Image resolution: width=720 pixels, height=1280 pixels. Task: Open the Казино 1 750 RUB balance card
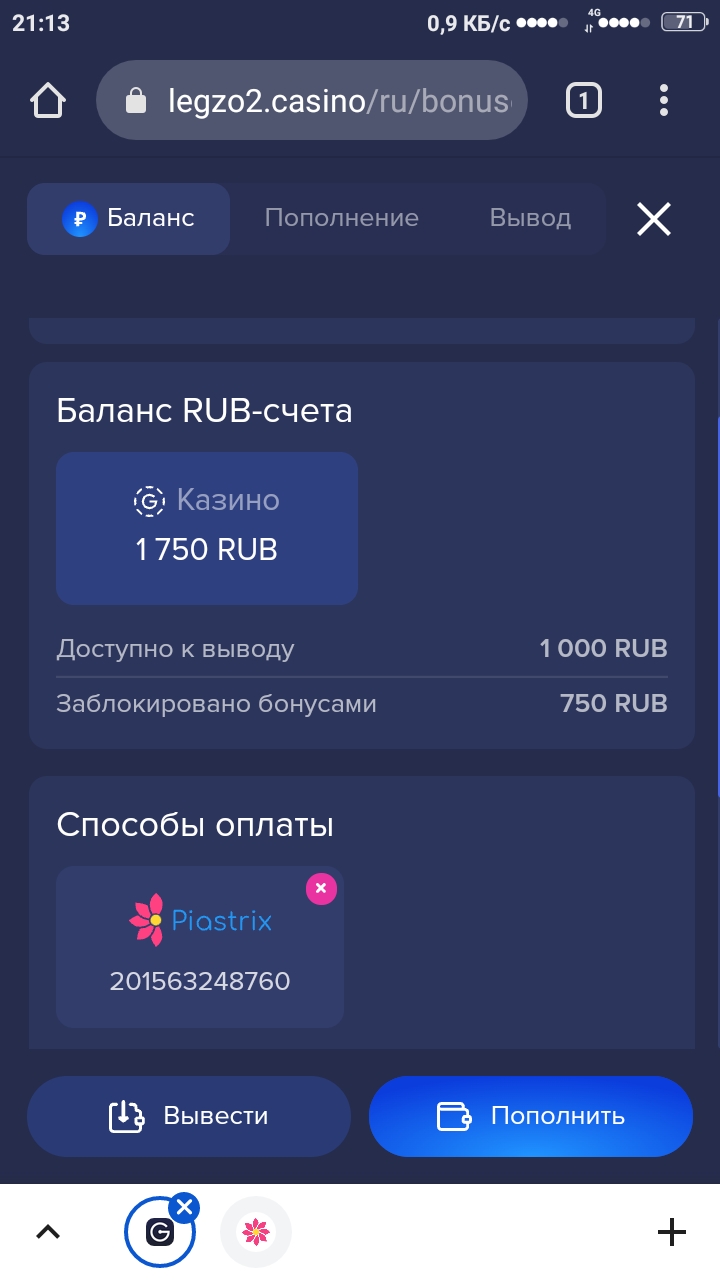pyautogui.click(x=207, y=528)
